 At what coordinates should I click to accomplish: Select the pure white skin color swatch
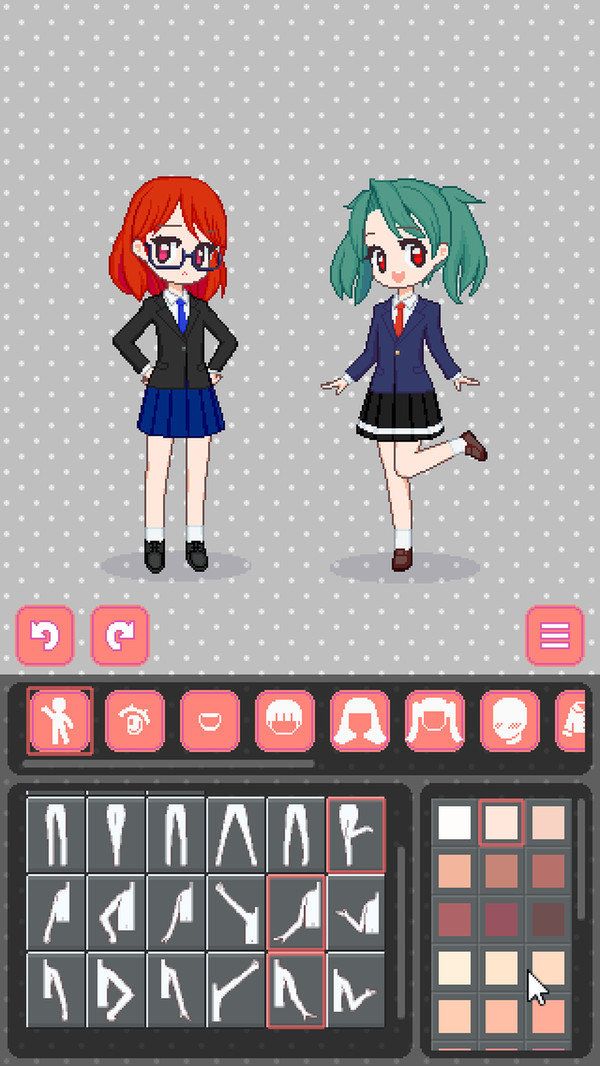(454, 822)
